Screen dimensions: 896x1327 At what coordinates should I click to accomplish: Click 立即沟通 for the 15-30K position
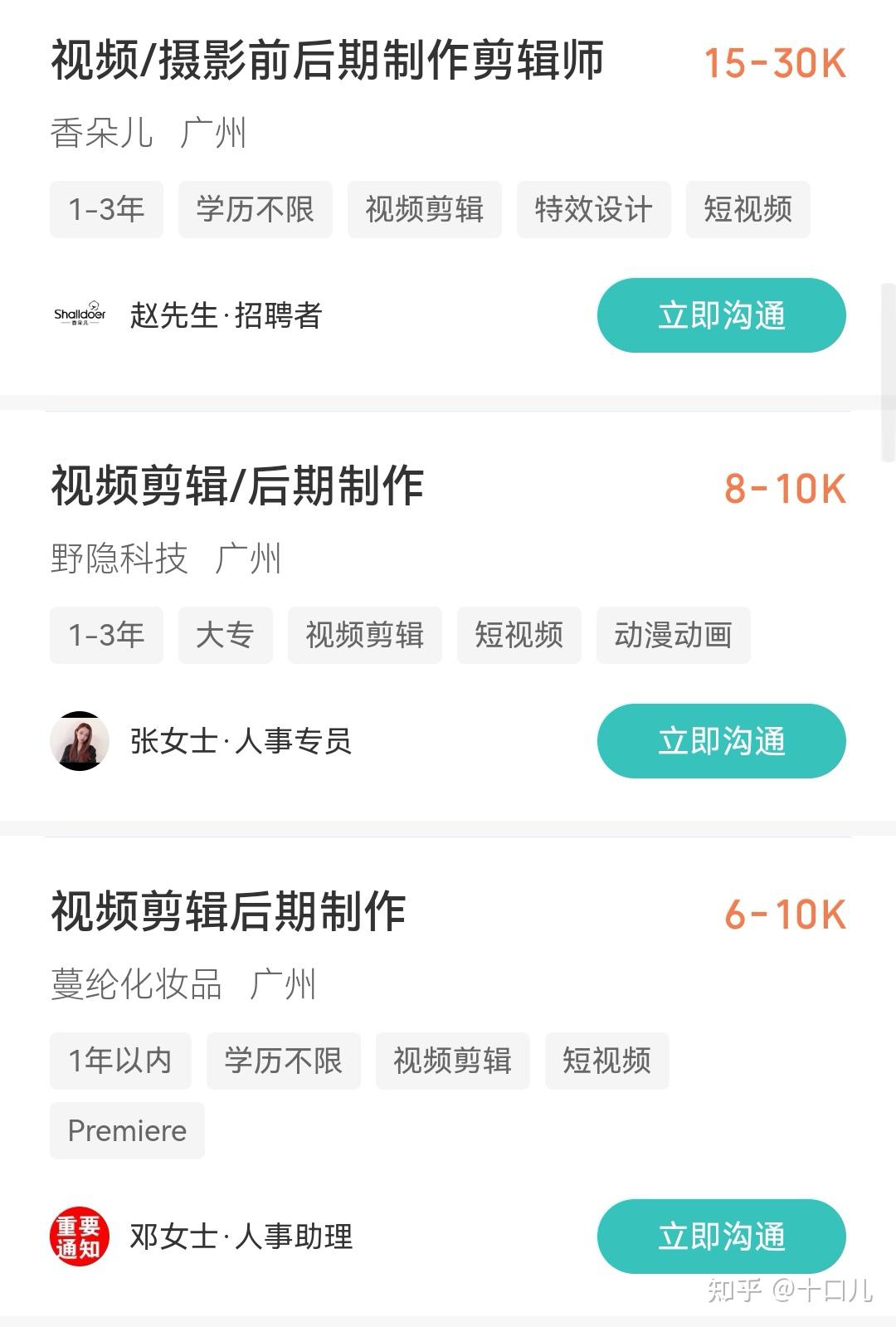(x=721, y=315)
